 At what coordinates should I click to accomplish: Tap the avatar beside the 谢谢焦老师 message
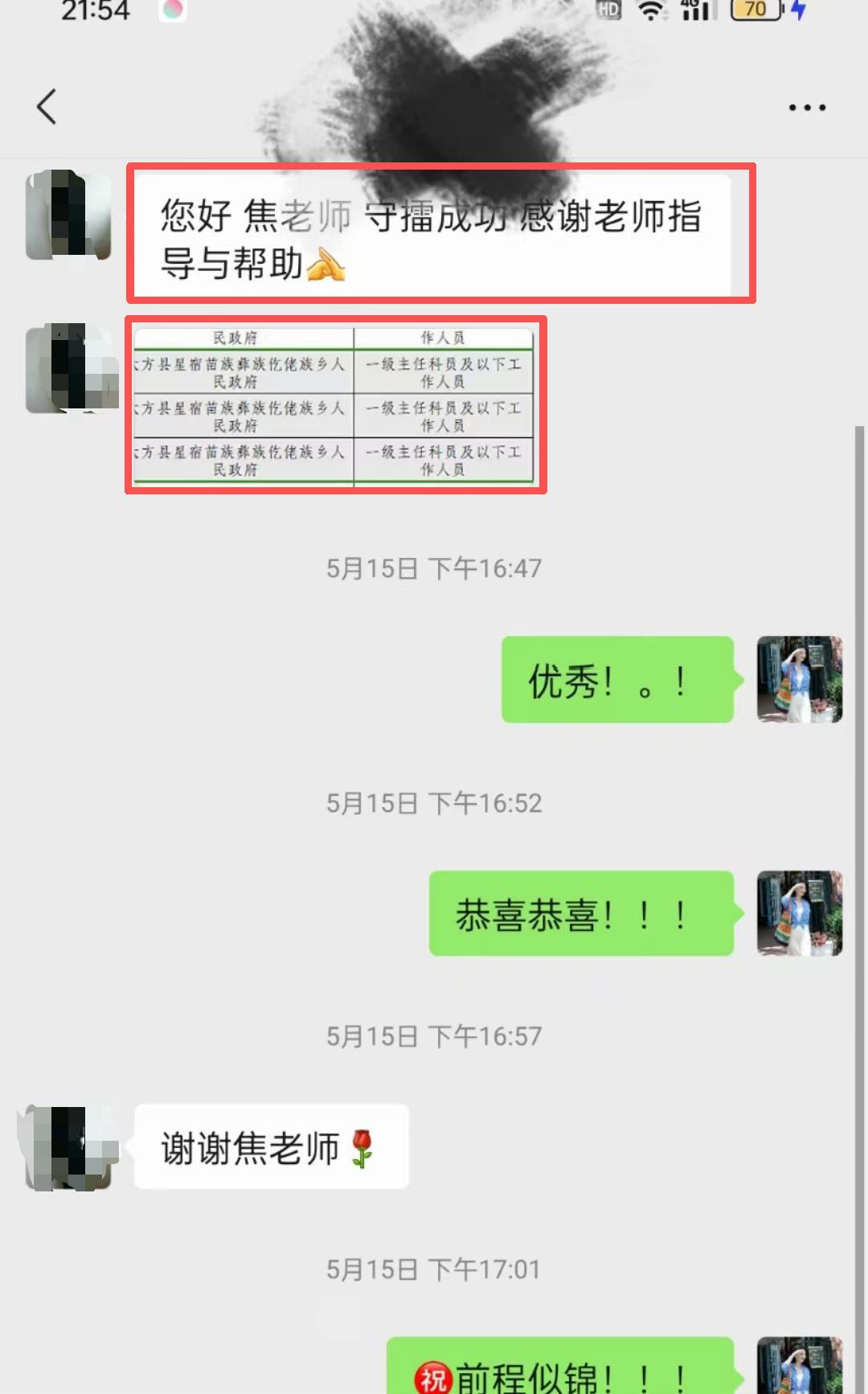tap(68, 1147)
